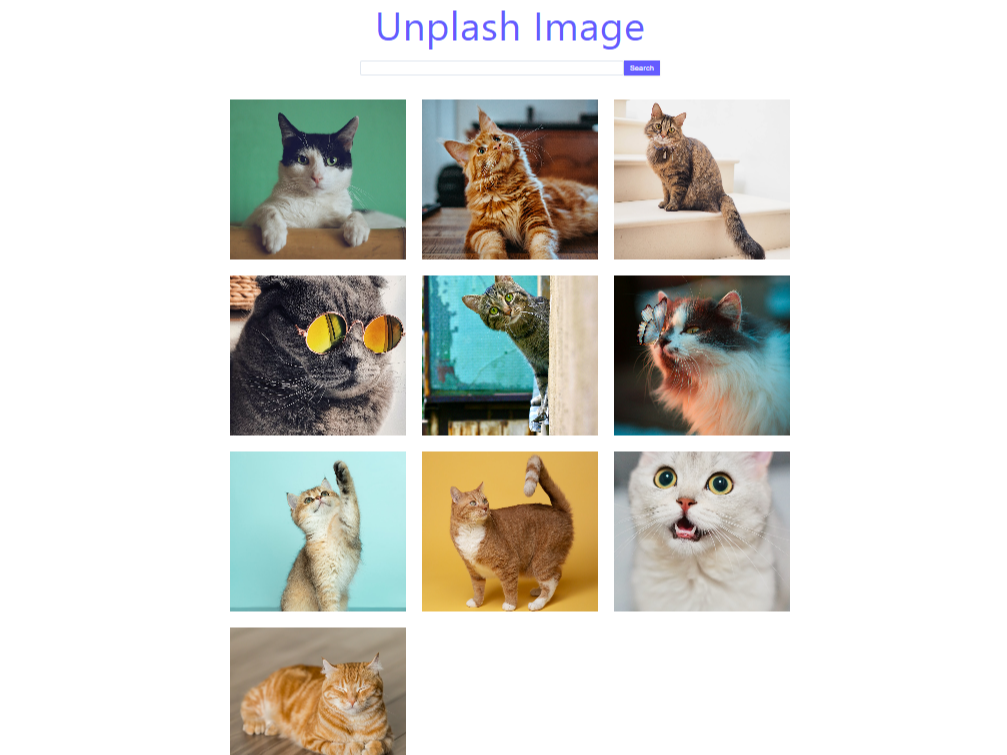Tap the image search text field
The width and height of the screenshot is (1007, 755).
click(491, 68)
